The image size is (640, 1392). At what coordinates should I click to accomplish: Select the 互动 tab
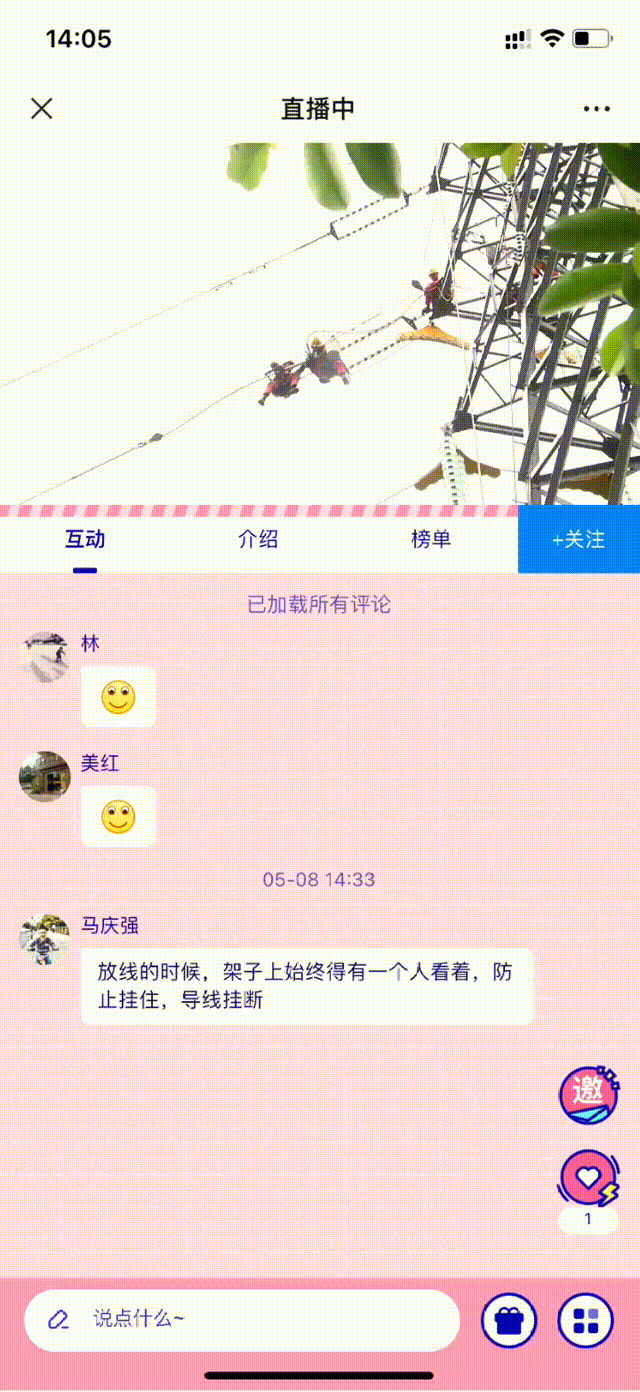pos(85,540)
